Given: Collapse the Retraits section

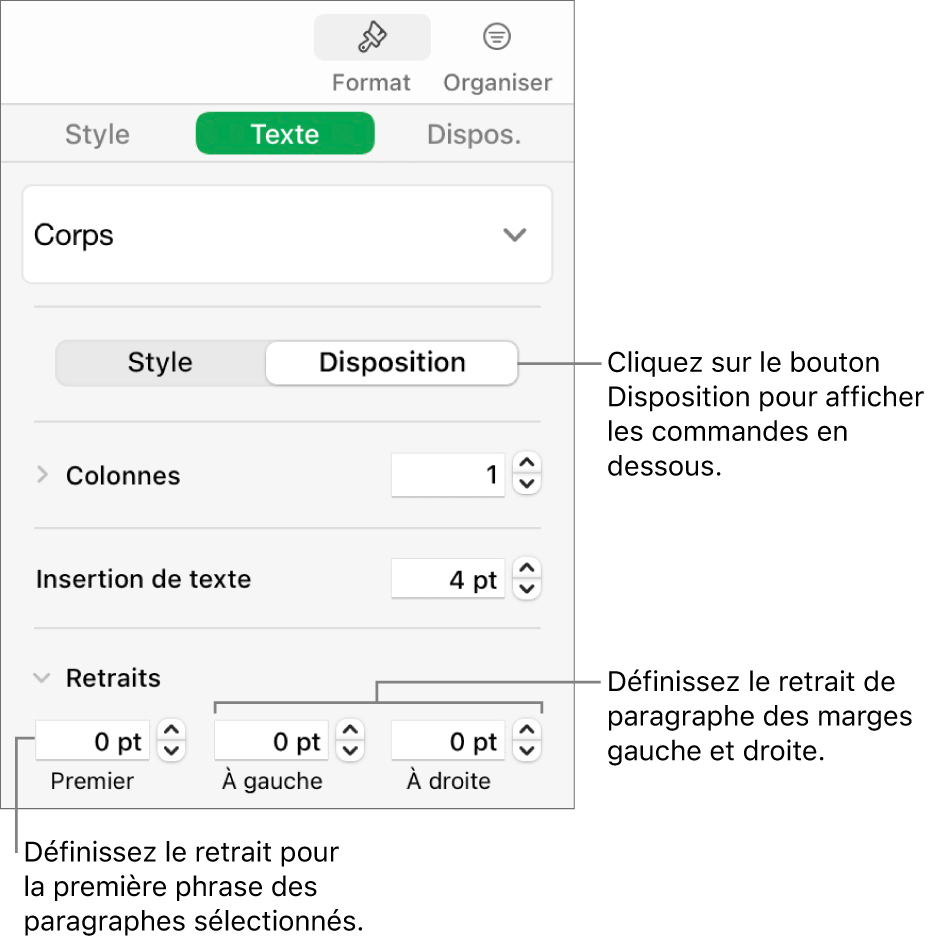Looking at the screenshot, I should pyautogui.click(x=42, y=678).
